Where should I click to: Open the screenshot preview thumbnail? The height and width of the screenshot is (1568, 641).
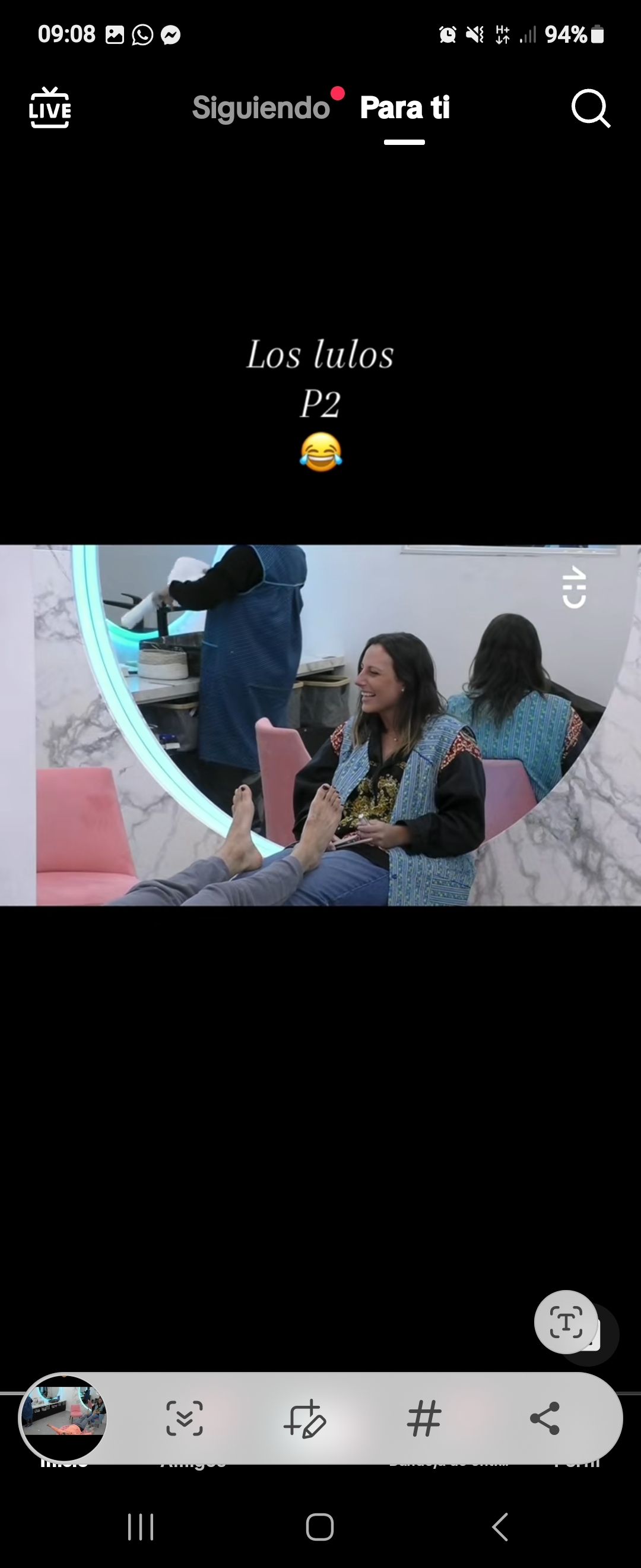[x=64, y=1418]
